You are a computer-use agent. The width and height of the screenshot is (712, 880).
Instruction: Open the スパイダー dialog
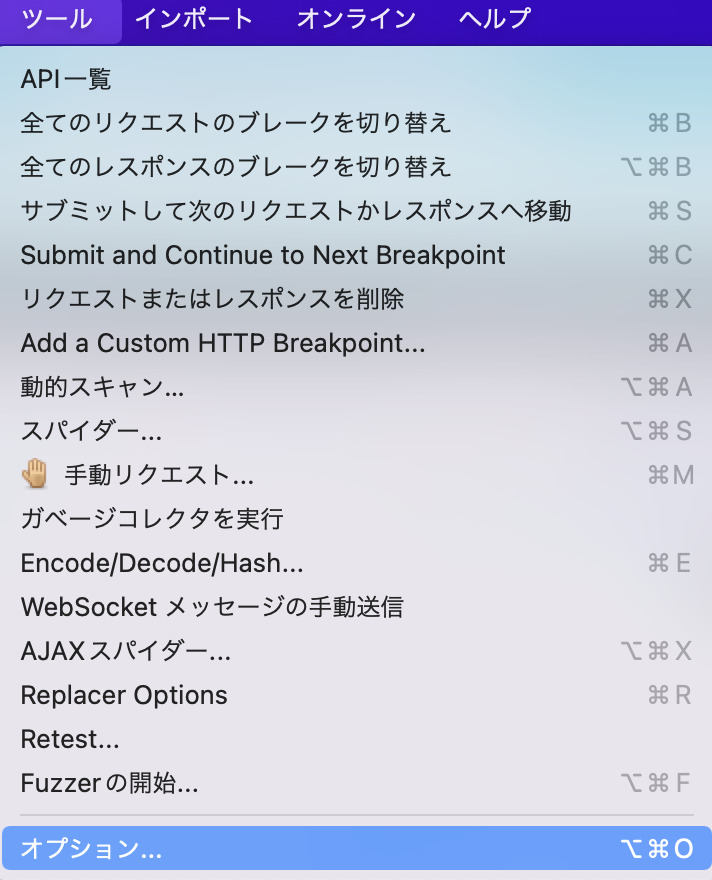pyautogui.click(x=356, y=431)
